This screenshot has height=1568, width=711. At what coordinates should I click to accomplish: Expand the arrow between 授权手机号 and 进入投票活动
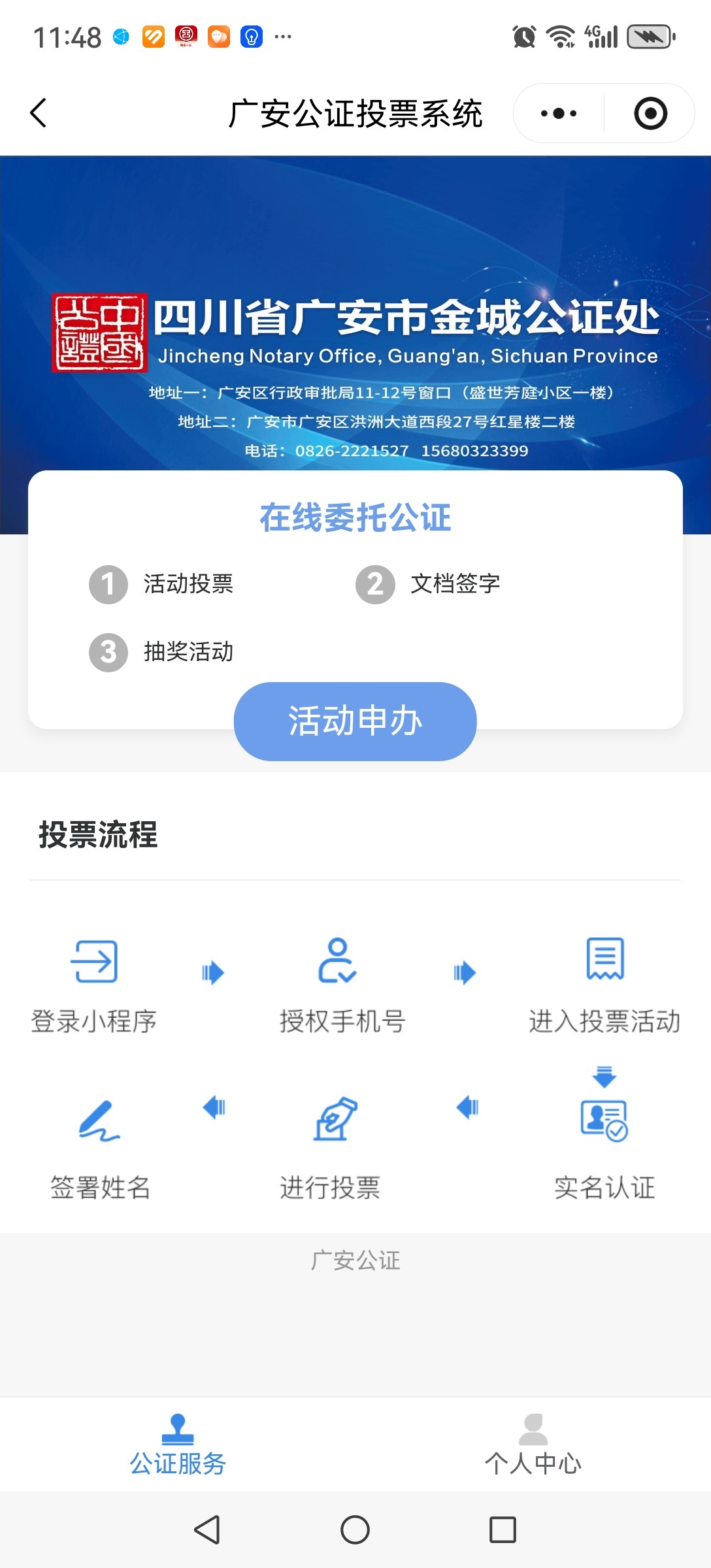[465, 972]
